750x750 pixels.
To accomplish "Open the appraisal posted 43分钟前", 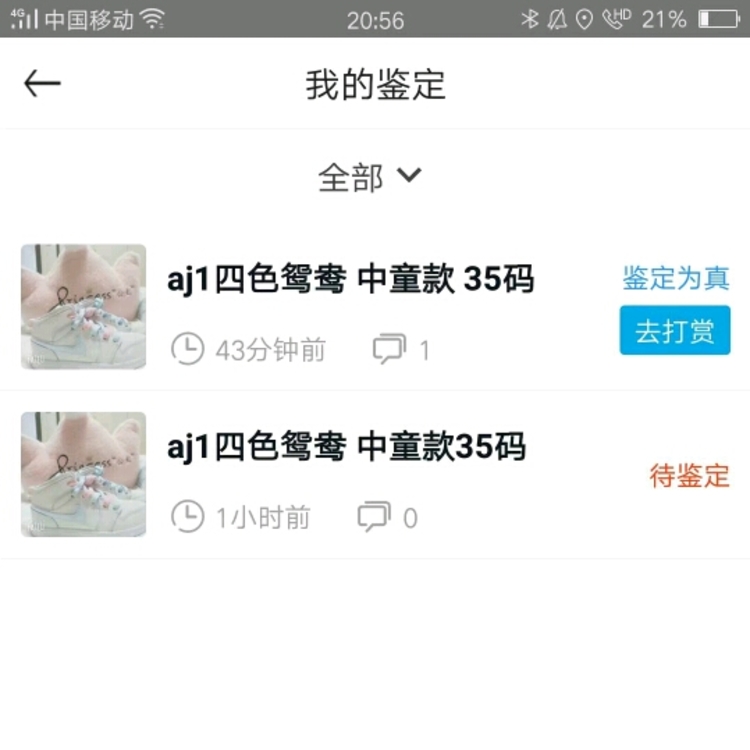I will point(350,280).
